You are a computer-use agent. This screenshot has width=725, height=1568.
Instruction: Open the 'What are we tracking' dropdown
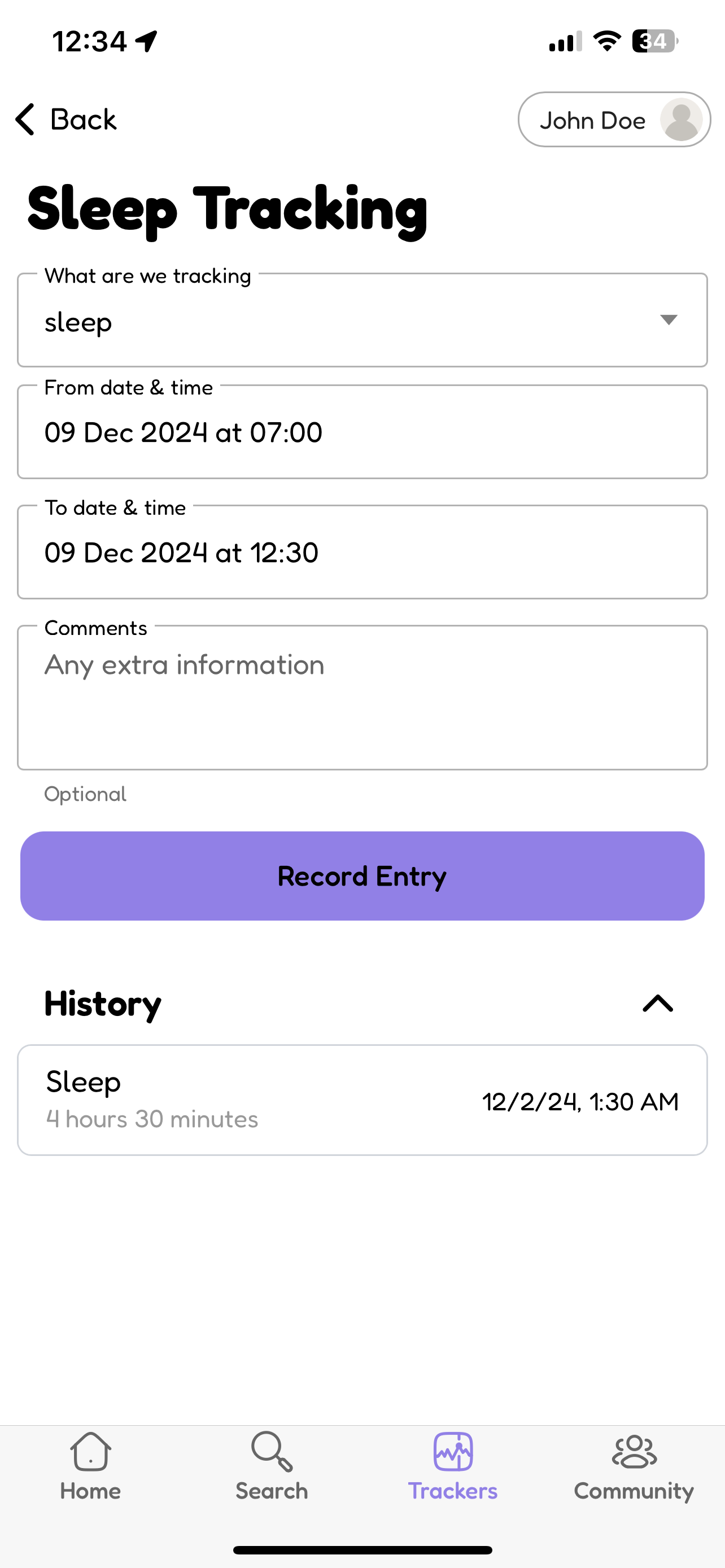coord(362,321)
